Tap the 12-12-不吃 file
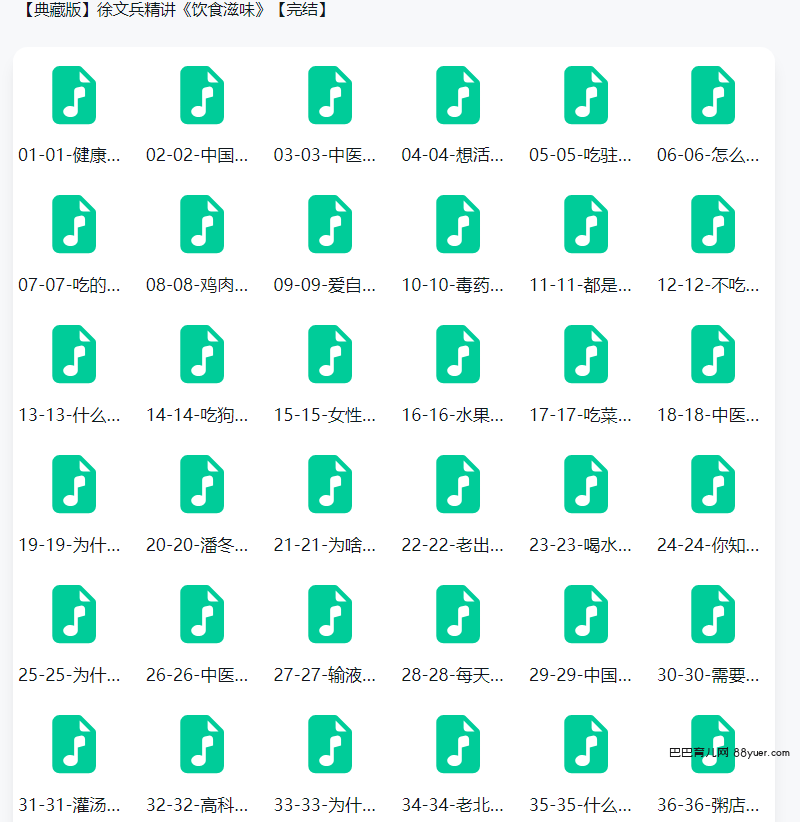800x822 pixels. 713,224
